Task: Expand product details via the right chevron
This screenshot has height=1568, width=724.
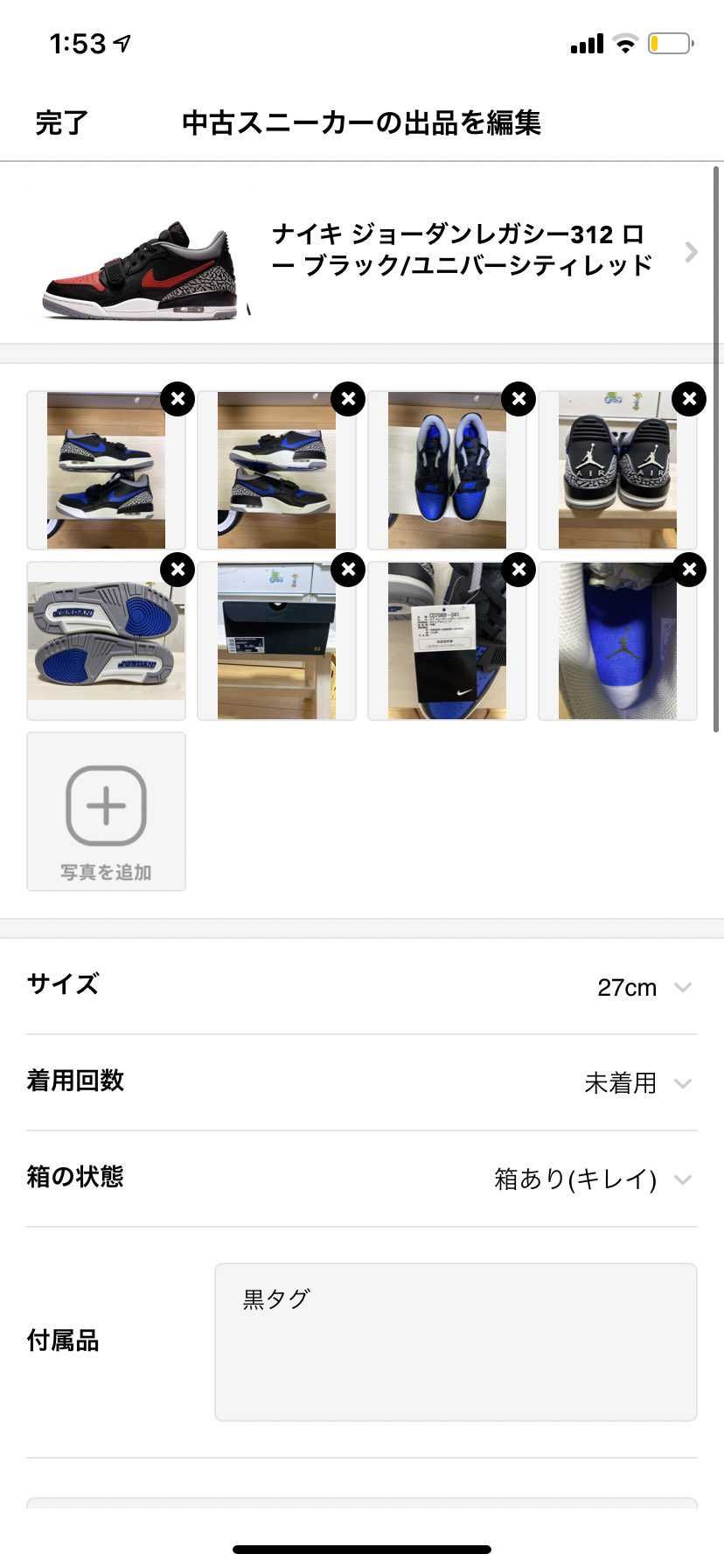Action: (x=691, y=253)
